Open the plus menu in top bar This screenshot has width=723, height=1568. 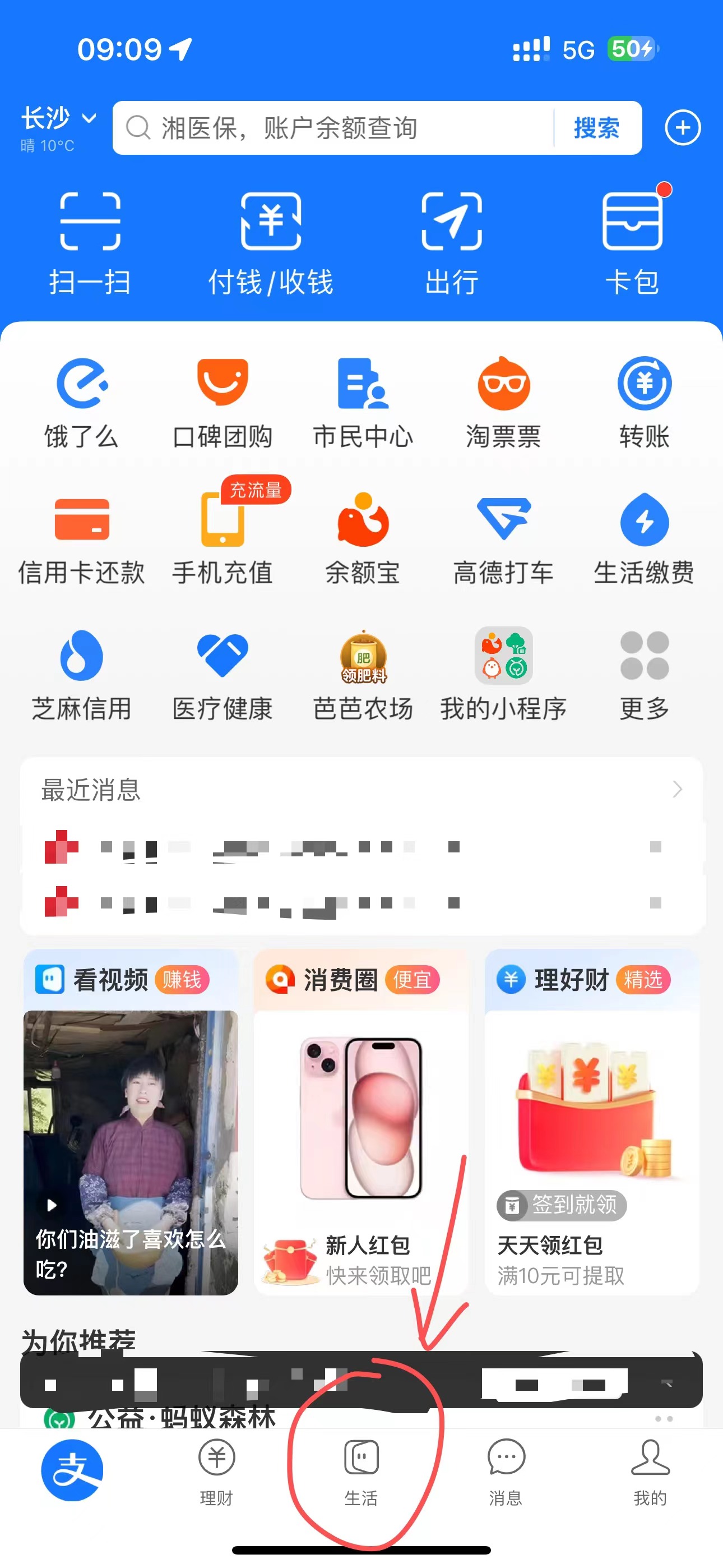point(682,128)
